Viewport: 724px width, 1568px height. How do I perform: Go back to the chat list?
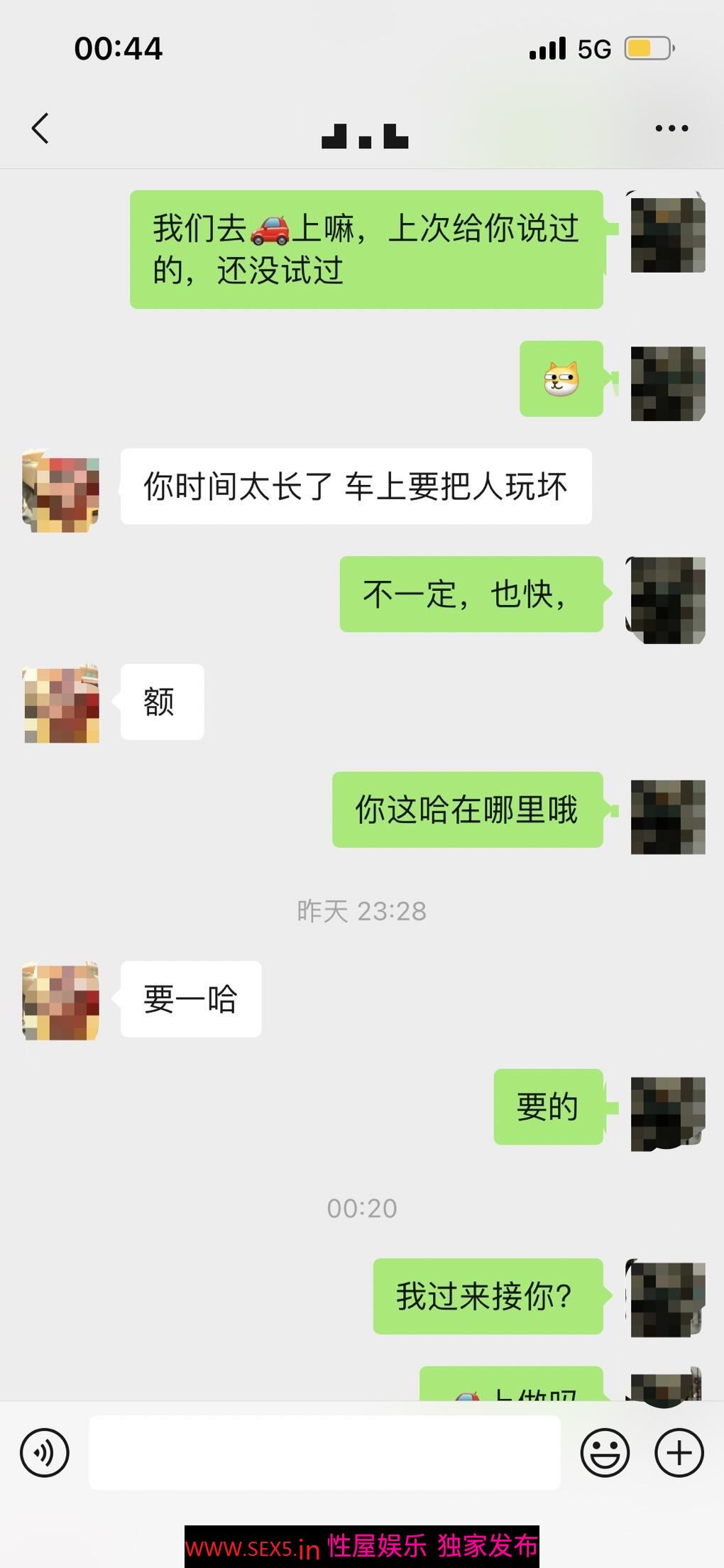coord(41,129)
